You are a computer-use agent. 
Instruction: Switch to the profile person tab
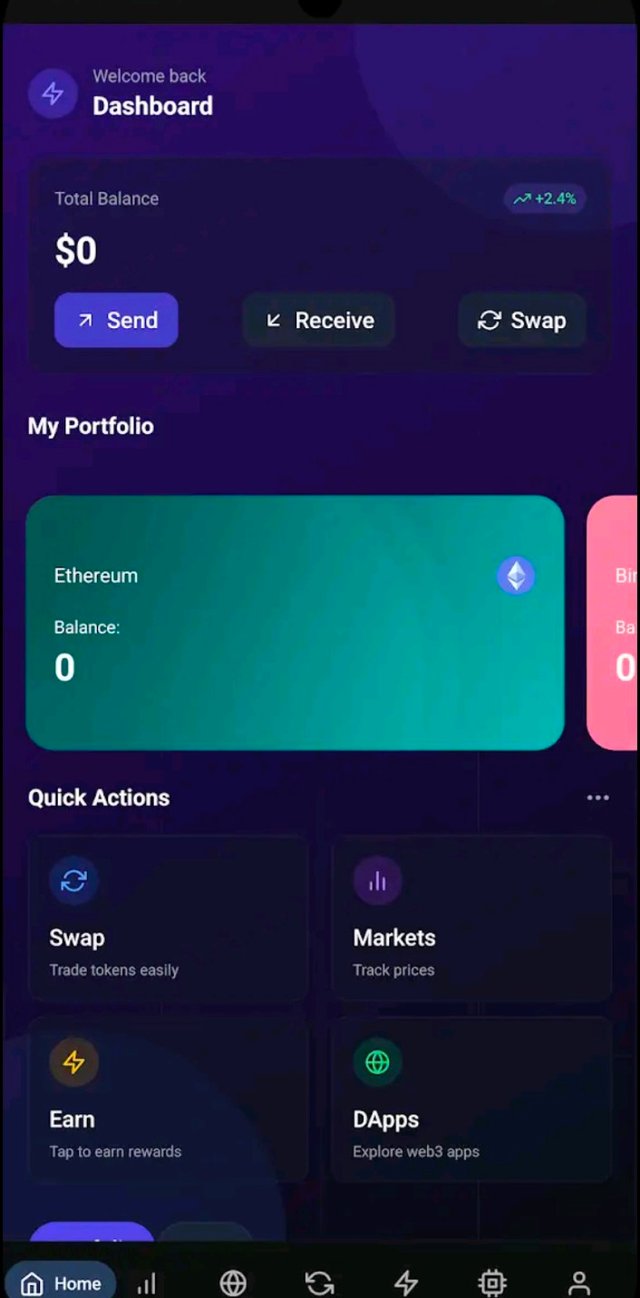(x=578, y=1283)
